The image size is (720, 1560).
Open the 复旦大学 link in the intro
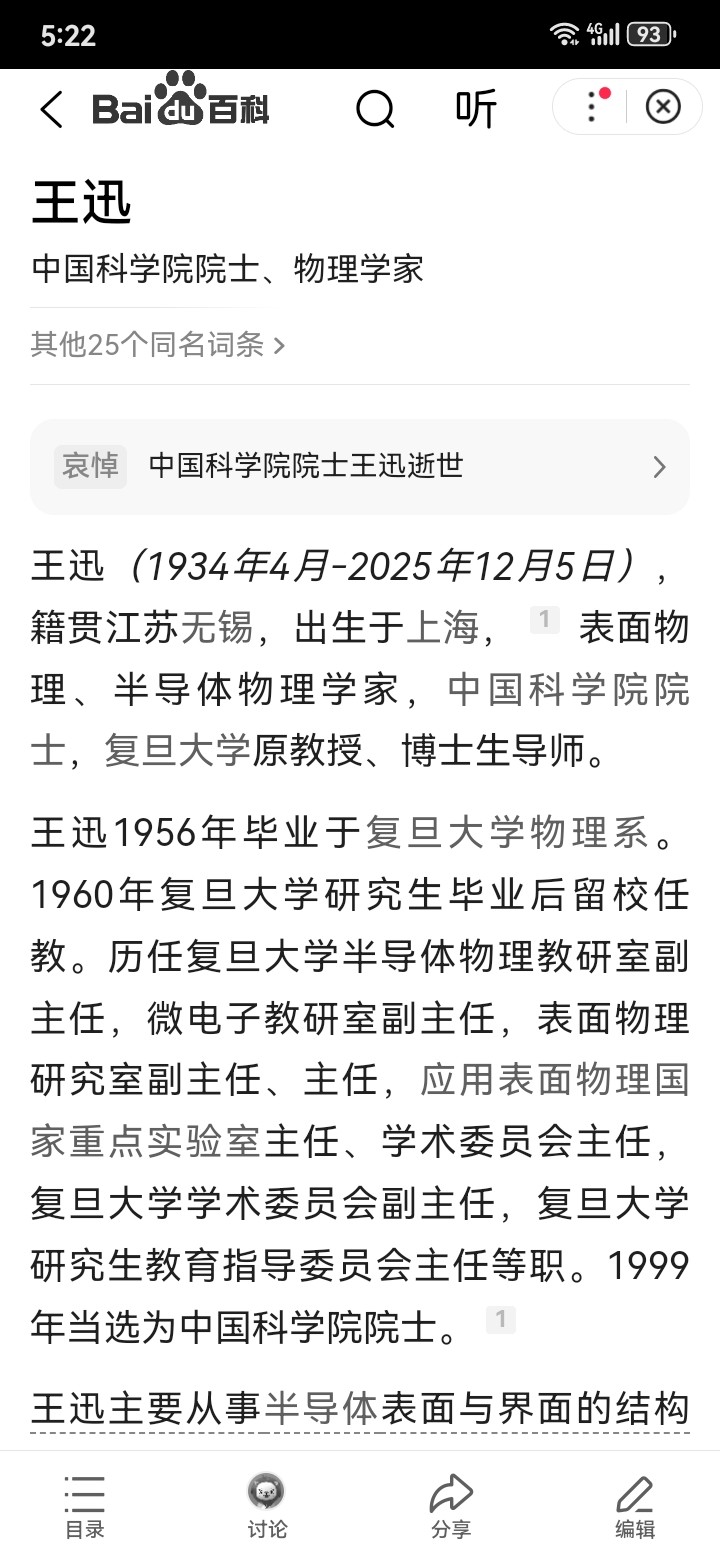click(177, 751)
